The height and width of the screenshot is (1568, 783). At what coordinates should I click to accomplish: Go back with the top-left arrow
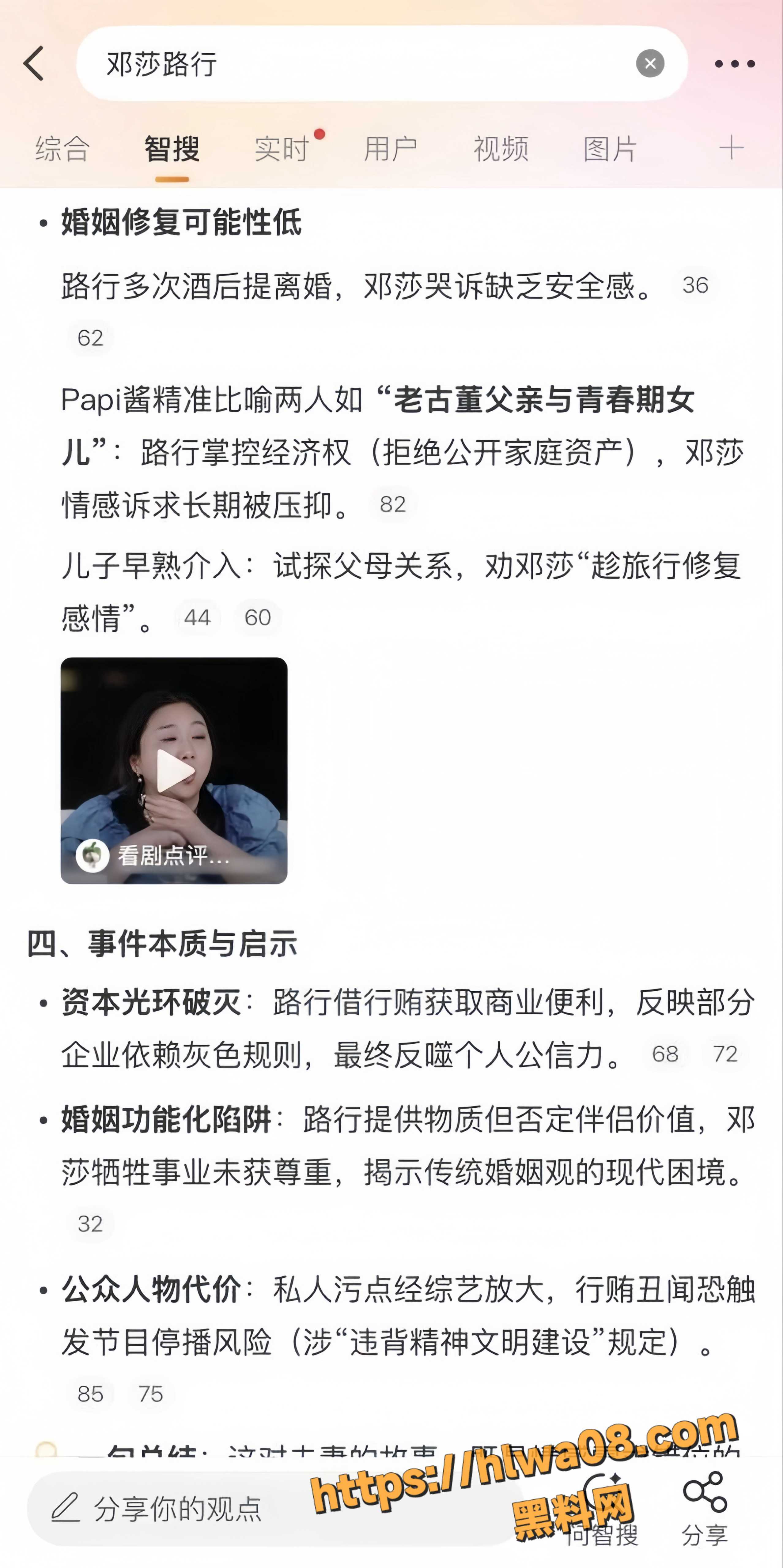click(x=34, y=63)
